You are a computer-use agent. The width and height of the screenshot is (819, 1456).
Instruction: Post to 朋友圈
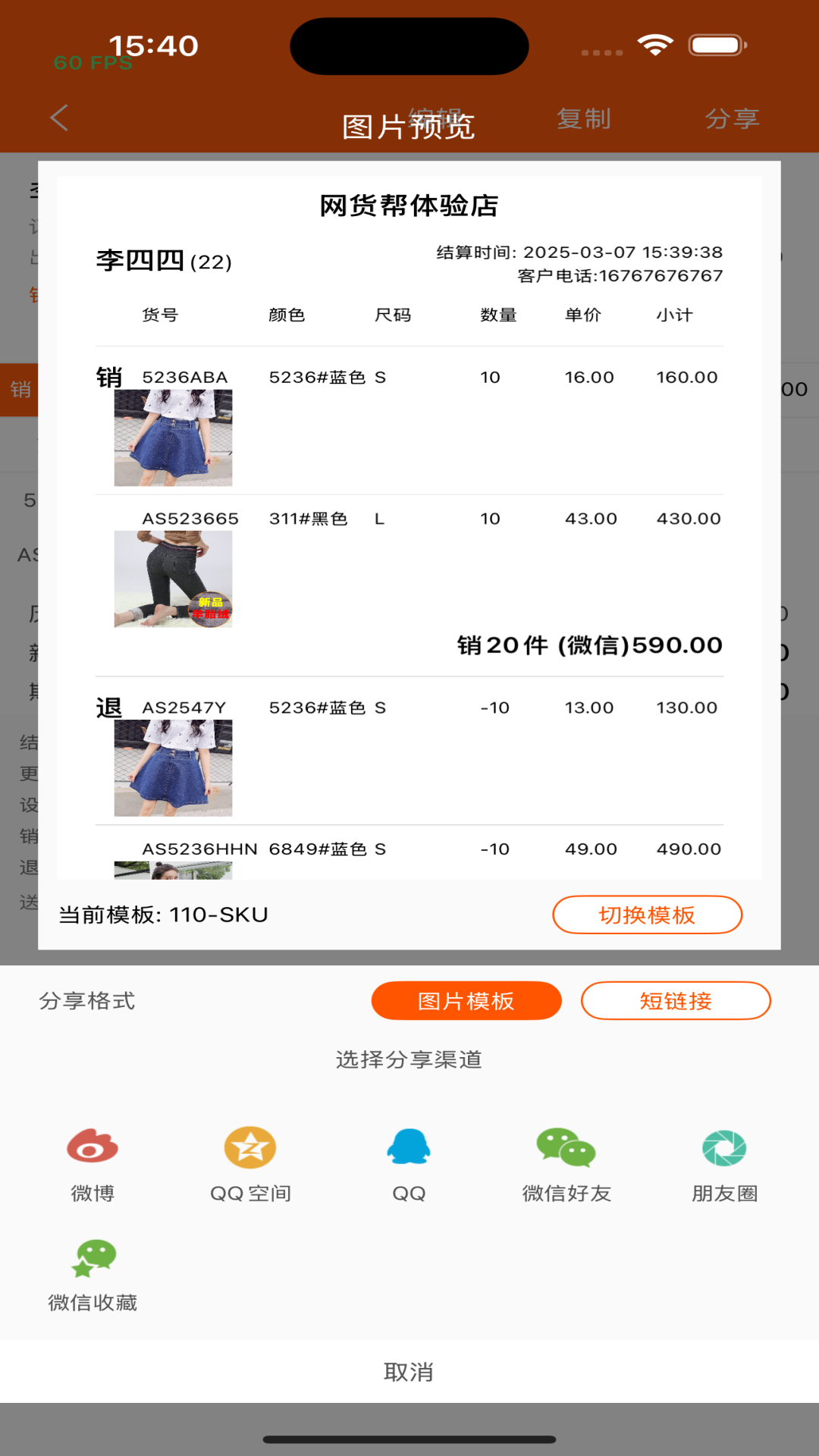coord(724,1164)
